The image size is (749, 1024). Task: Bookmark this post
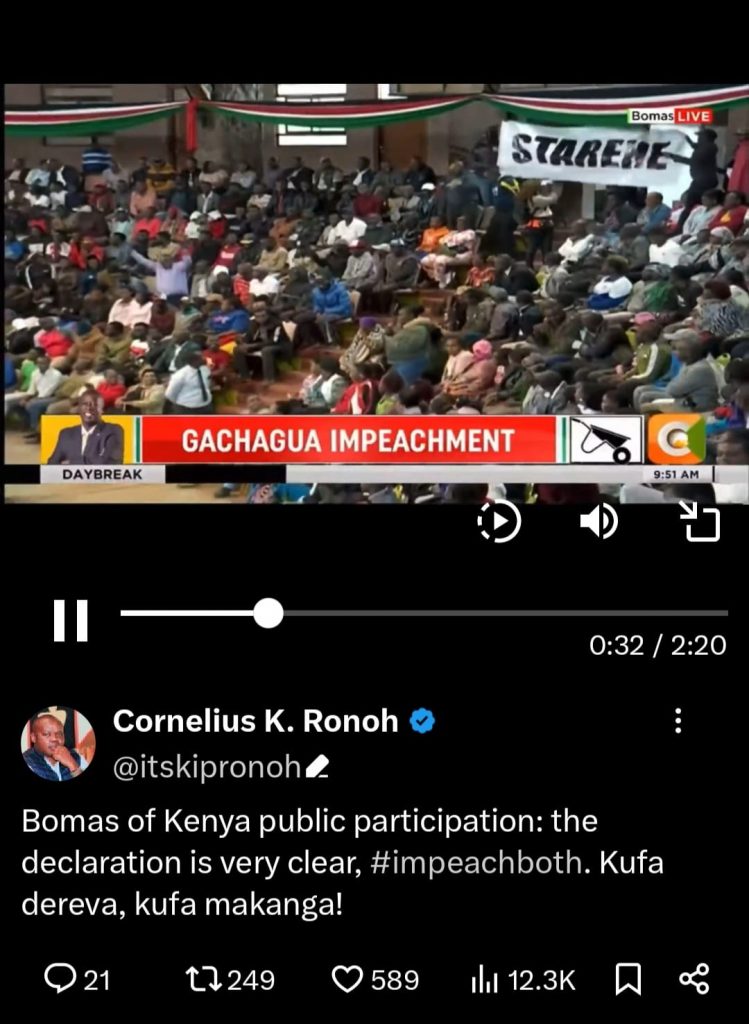(x=628, y=978)
